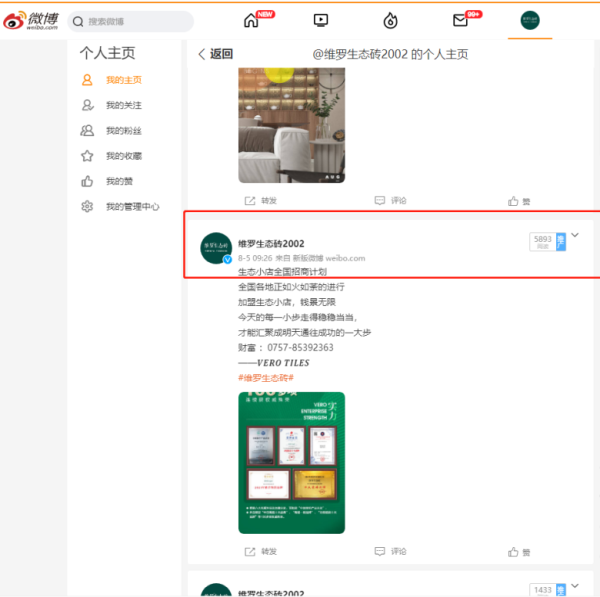Select 我的主页 in the sidebar
The width and height of the screenshot is (600, 597).
[123, 80]
